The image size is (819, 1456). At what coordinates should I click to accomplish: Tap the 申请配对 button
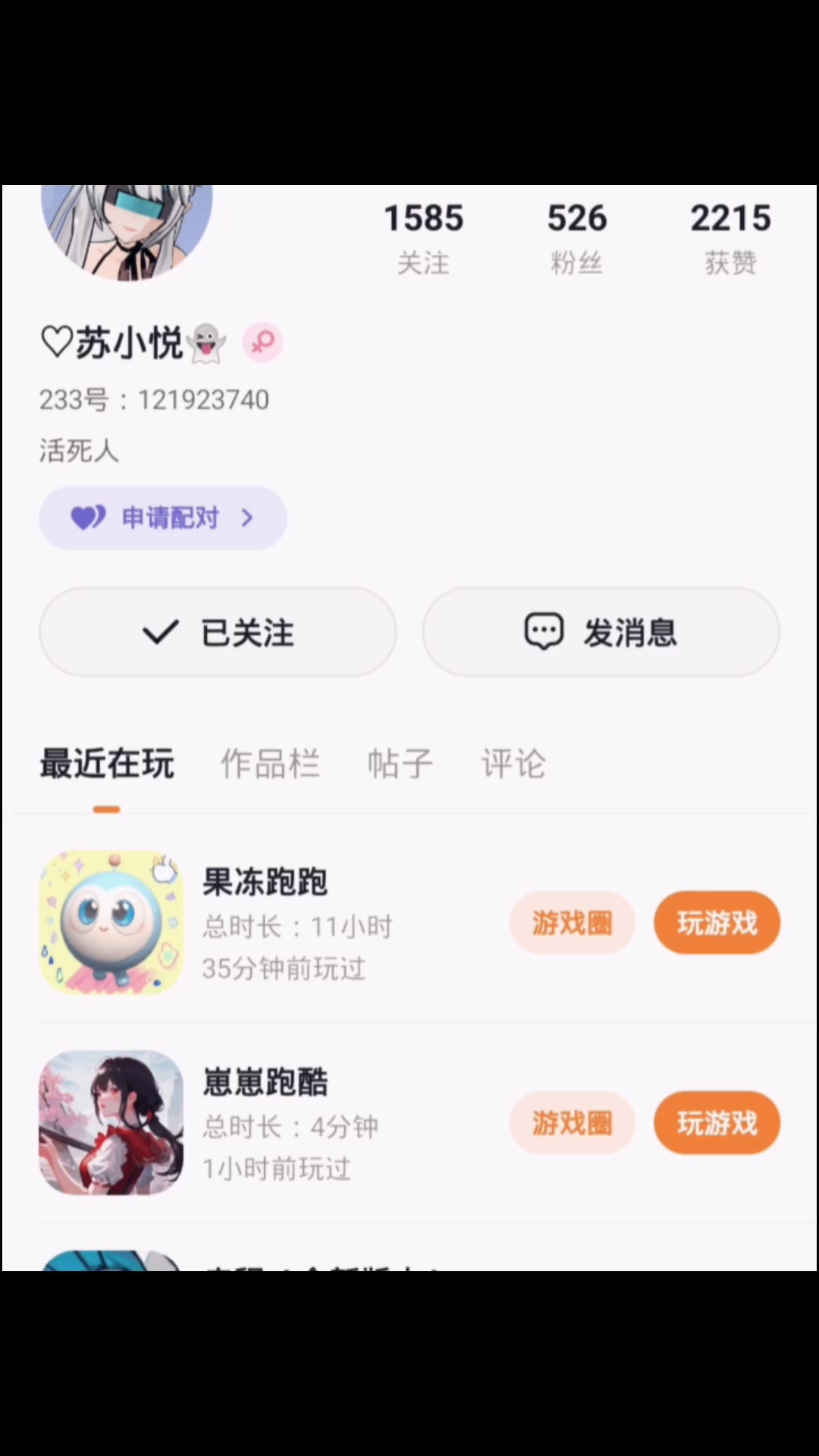pos(163,518)
